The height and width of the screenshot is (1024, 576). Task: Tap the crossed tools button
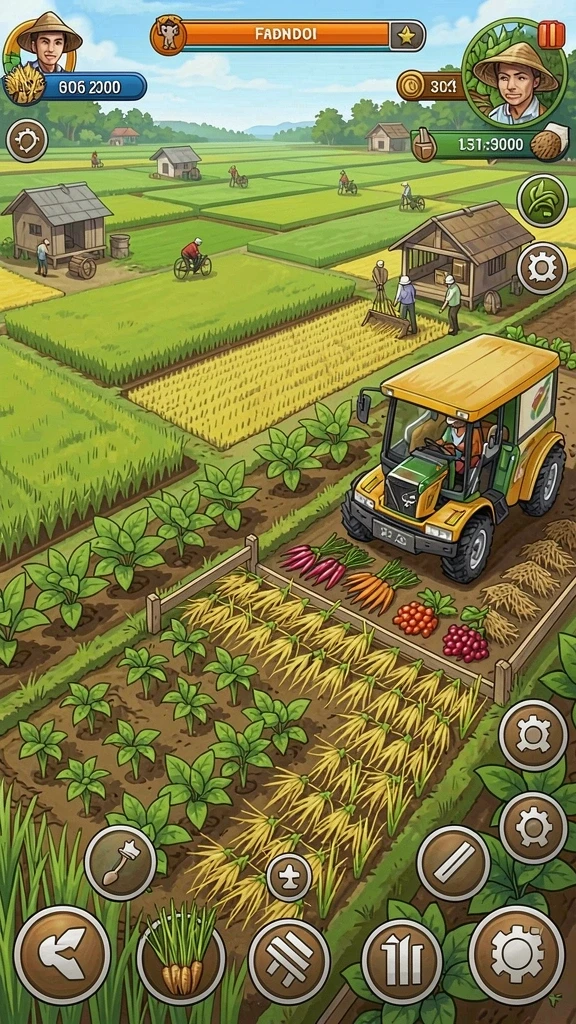289,961
